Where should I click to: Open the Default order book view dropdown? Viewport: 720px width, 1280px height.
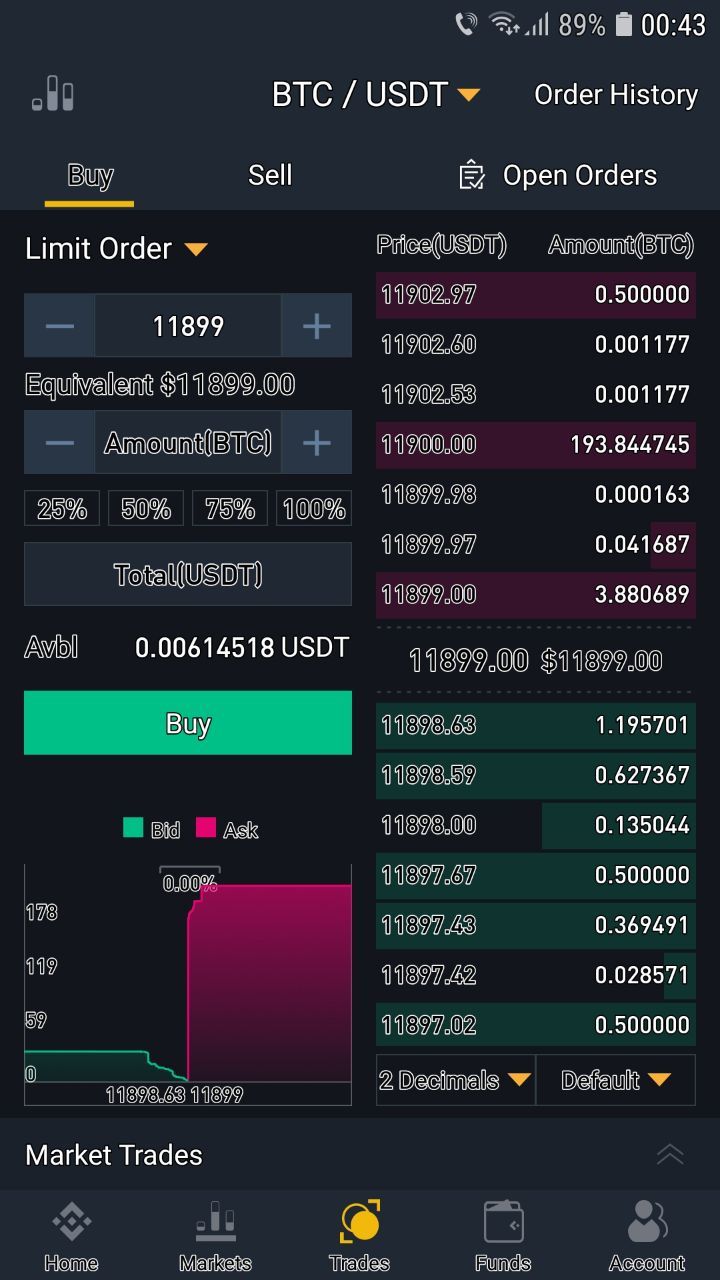pyautogui.click(x=615, y=1080)
